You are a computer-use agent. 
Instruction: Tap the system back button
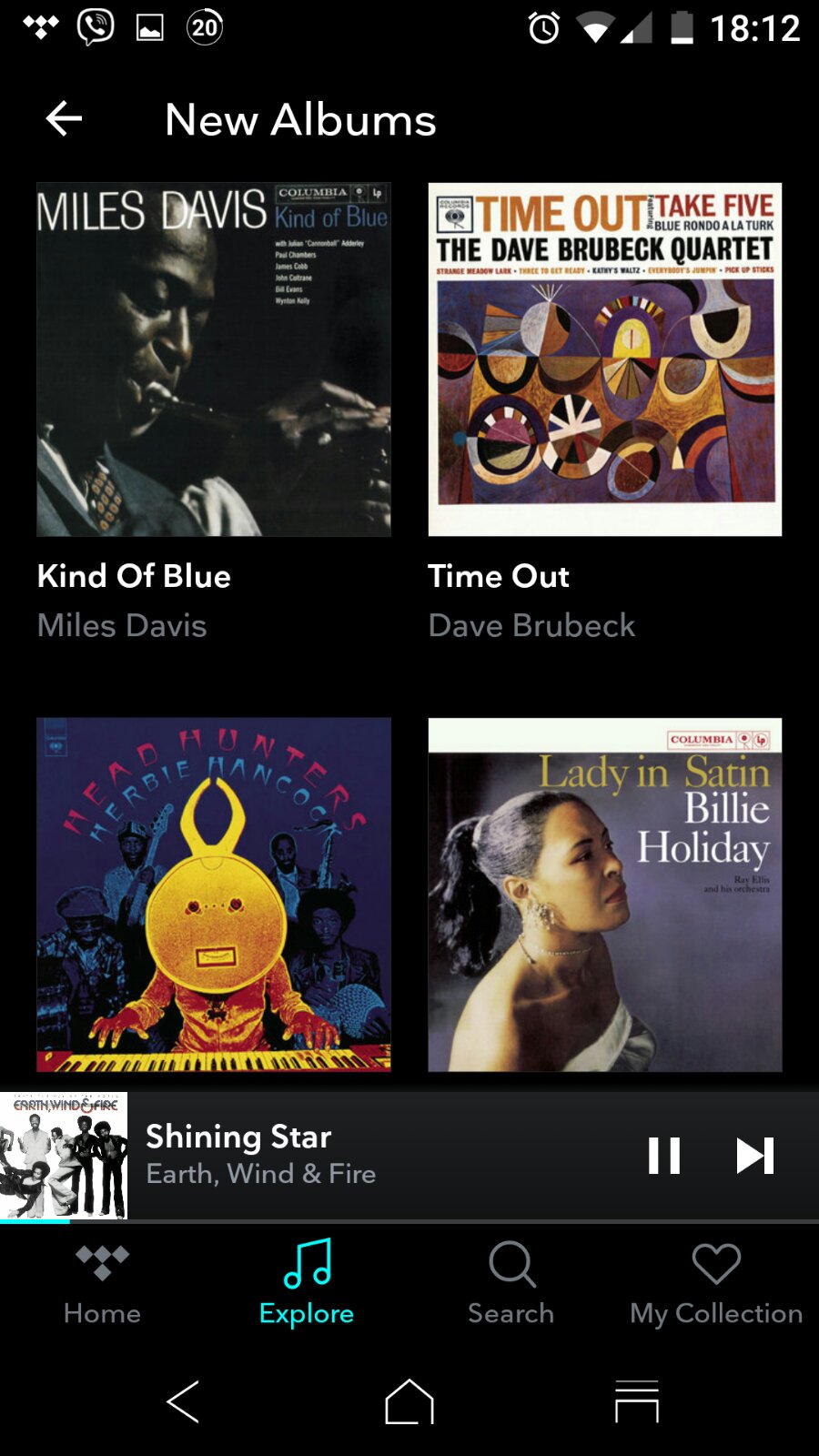coord(183,1401)
